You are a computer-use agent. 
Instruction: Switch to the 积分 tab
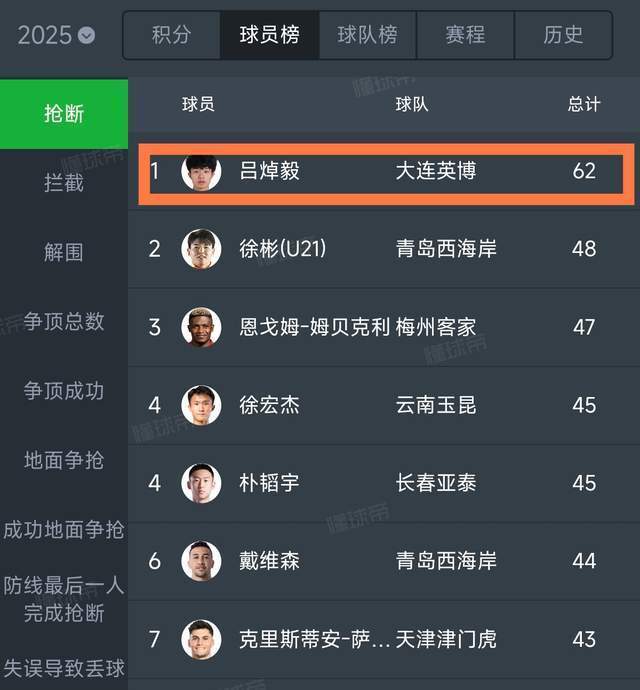pos(171,35)
